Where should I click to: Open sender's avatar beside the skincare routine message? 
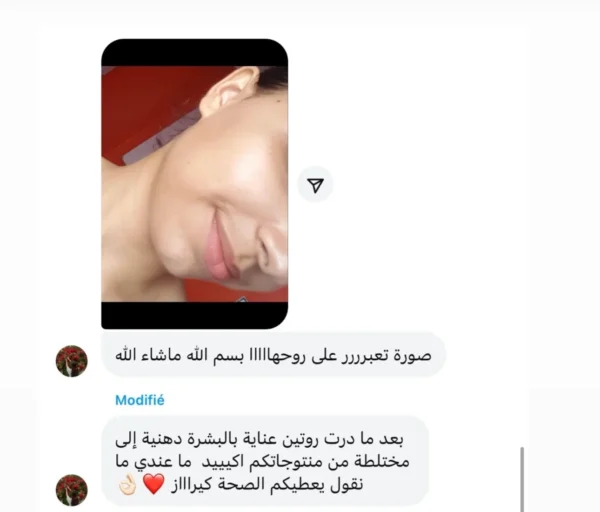click(71, 489)
